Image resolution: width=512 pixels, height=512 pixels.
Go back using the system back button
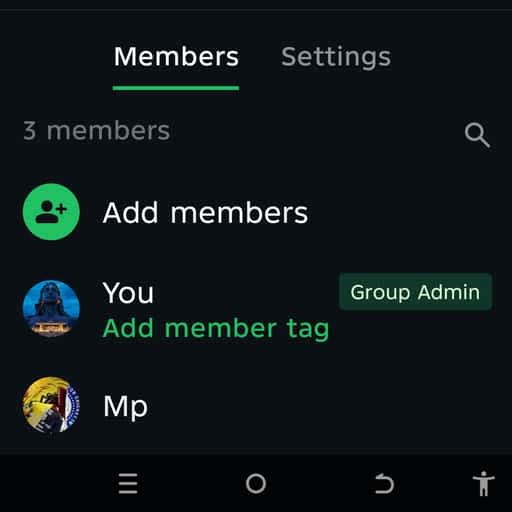[384, 483]
